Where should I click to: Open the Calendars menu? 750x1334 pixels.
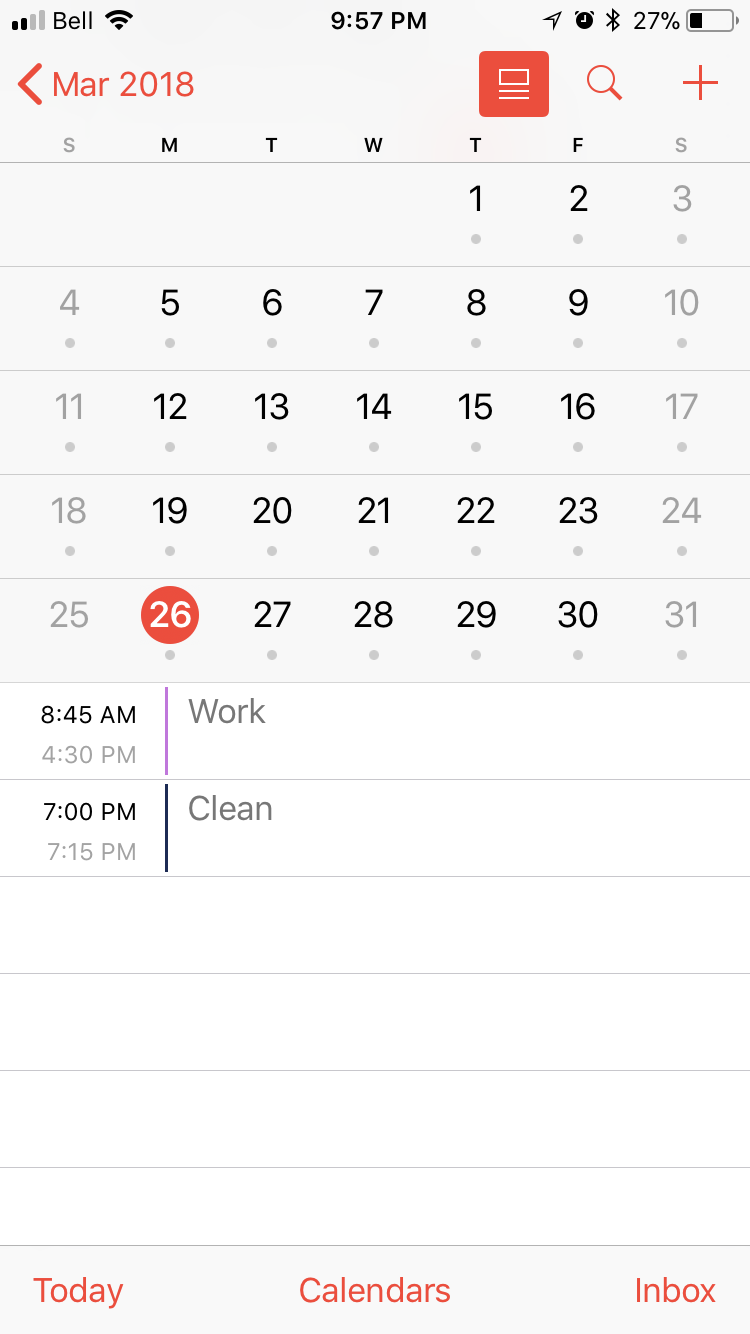coord(374,1290)
